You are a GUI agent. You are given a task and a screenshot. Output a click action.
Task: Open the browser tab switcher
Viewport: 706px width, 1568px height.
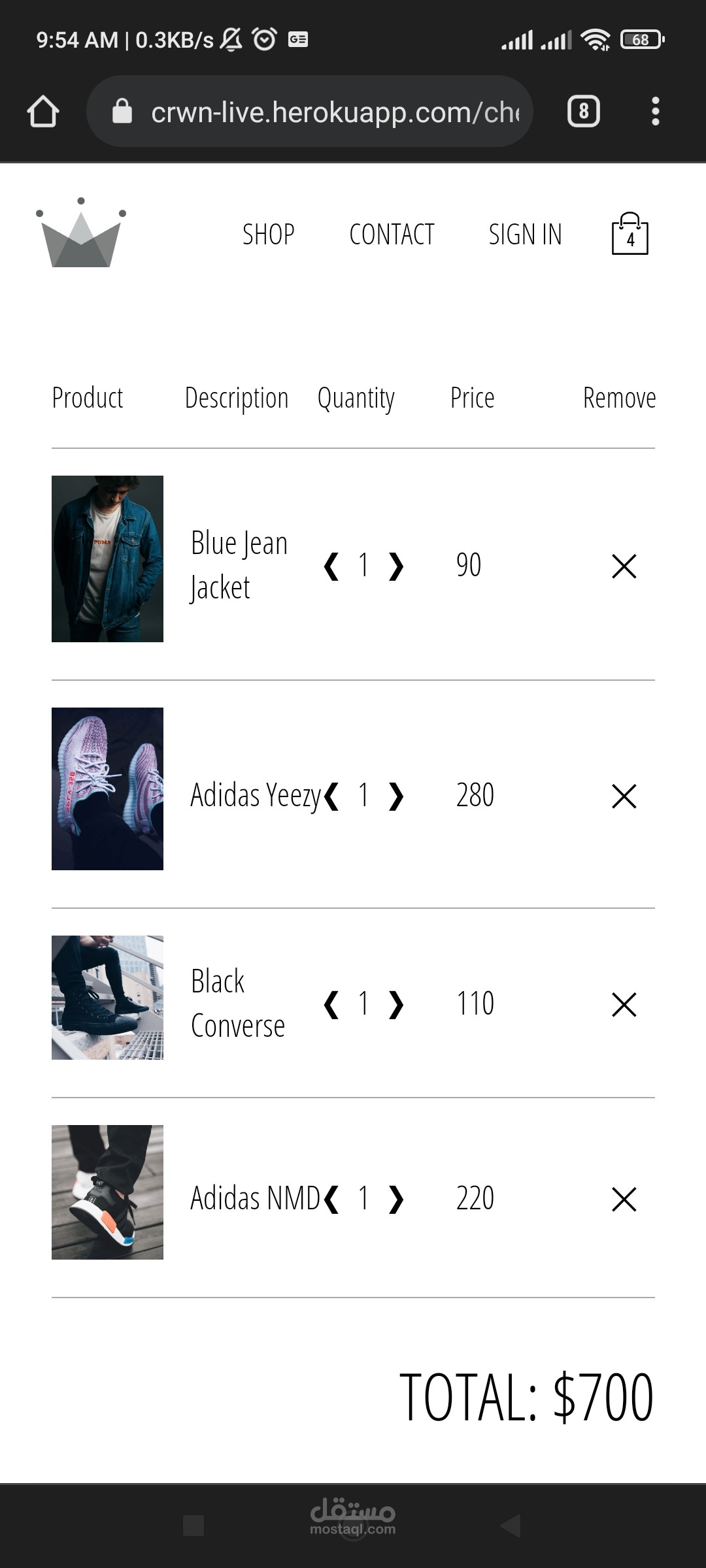[583, 112]
